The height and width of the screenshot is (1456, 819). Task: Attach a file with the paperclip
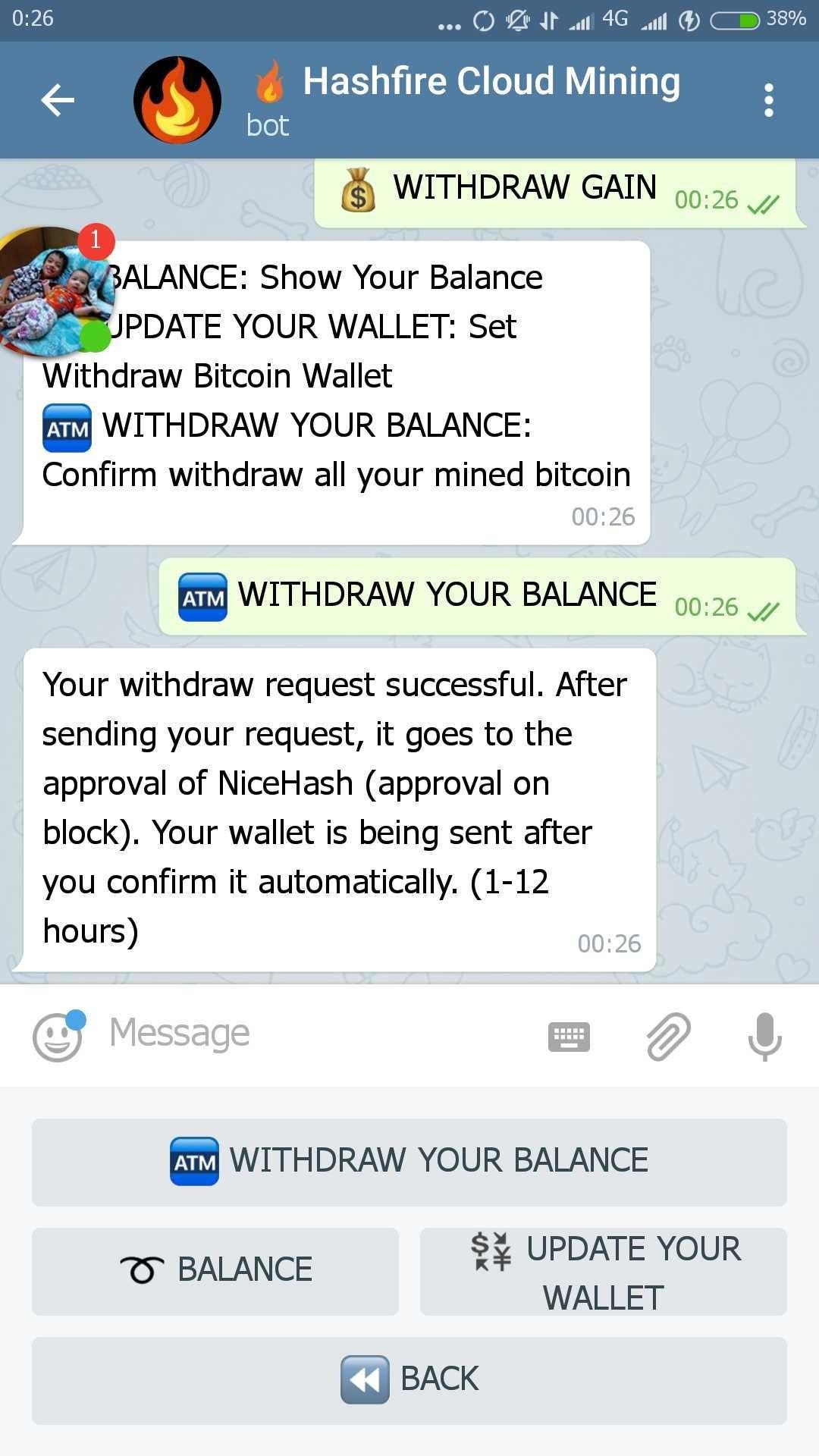point(668,1036)
